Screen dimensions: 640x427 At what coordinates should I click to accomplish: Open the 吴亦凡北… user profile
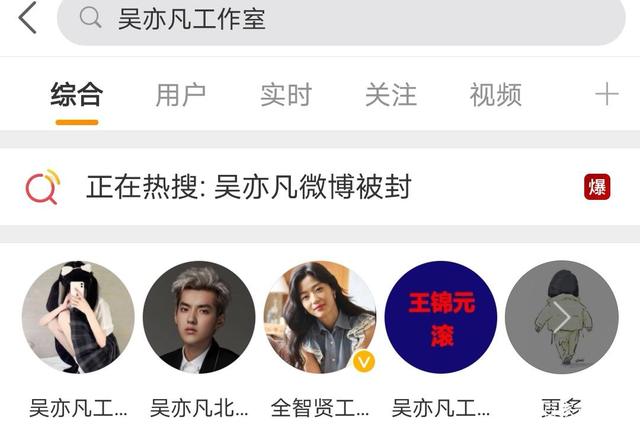(199, 318)
